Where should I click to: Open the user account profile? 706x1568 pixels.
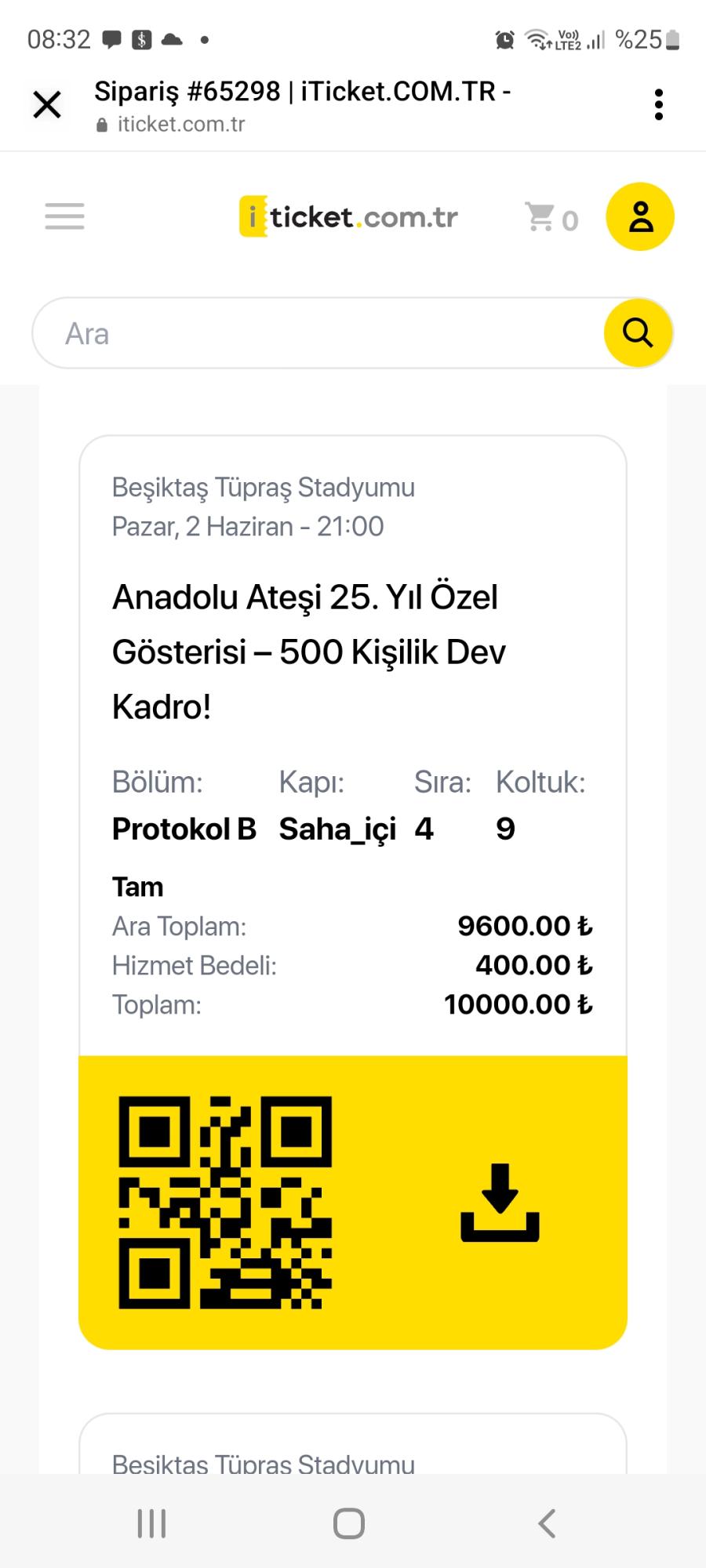pos(640,216)
